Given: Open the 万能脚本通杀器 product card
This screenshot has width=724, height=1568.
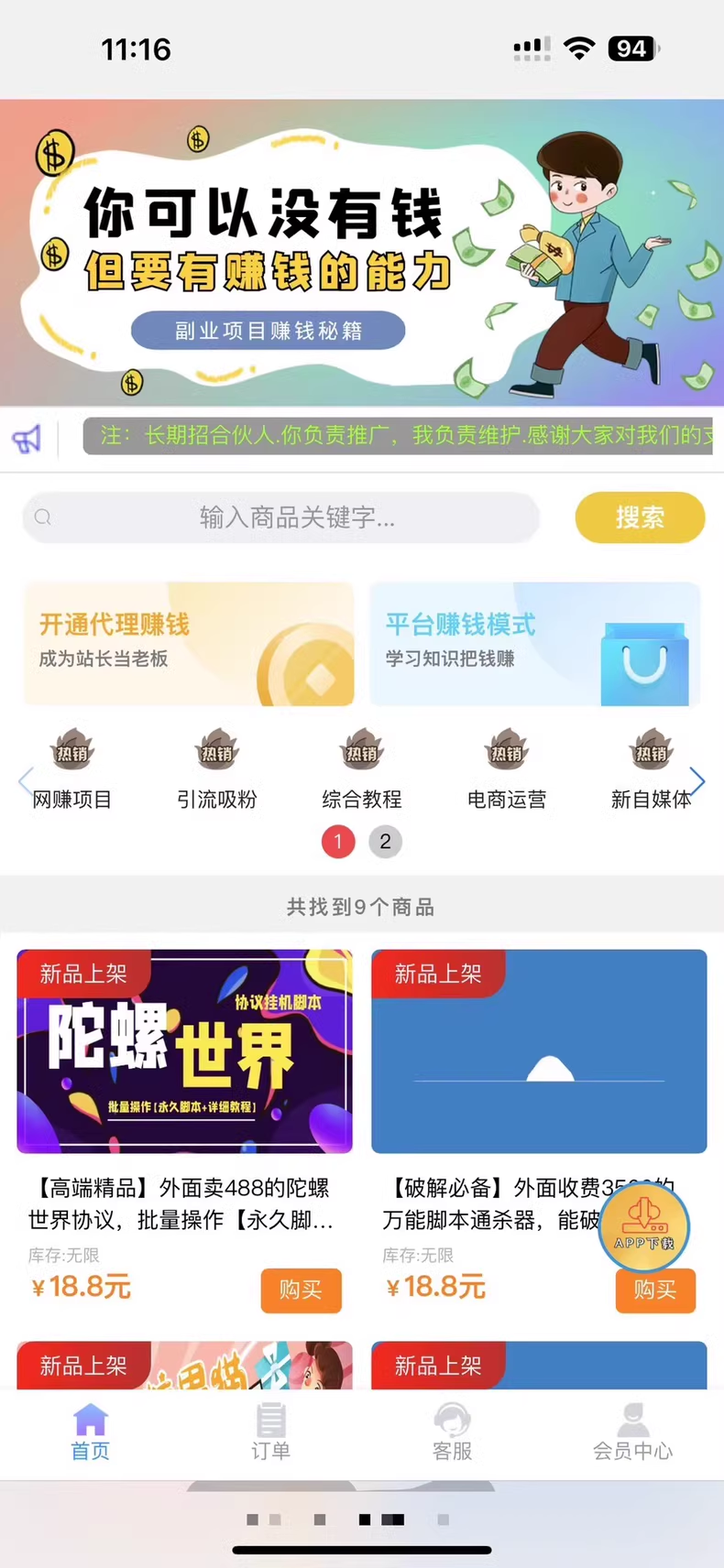Looking at the screenshot, I should click(539, 1051).
